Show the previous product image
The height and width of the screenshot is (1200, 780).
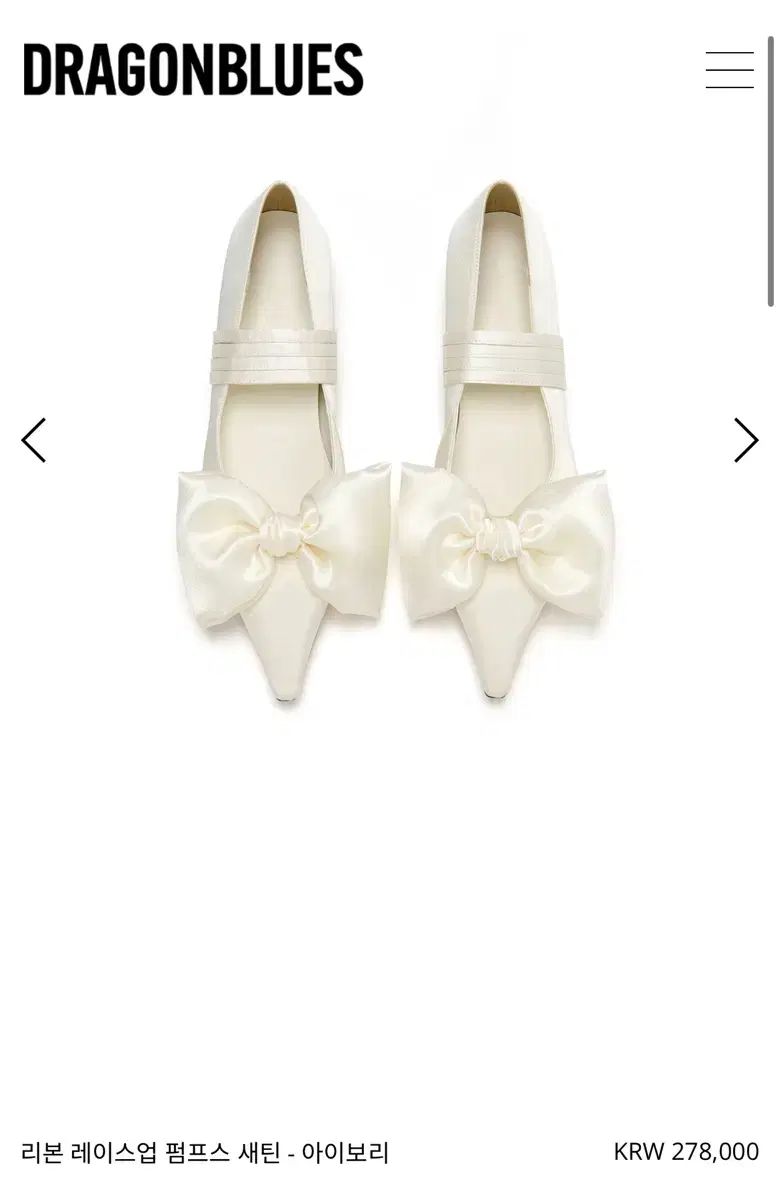click(x=34, y=440)
